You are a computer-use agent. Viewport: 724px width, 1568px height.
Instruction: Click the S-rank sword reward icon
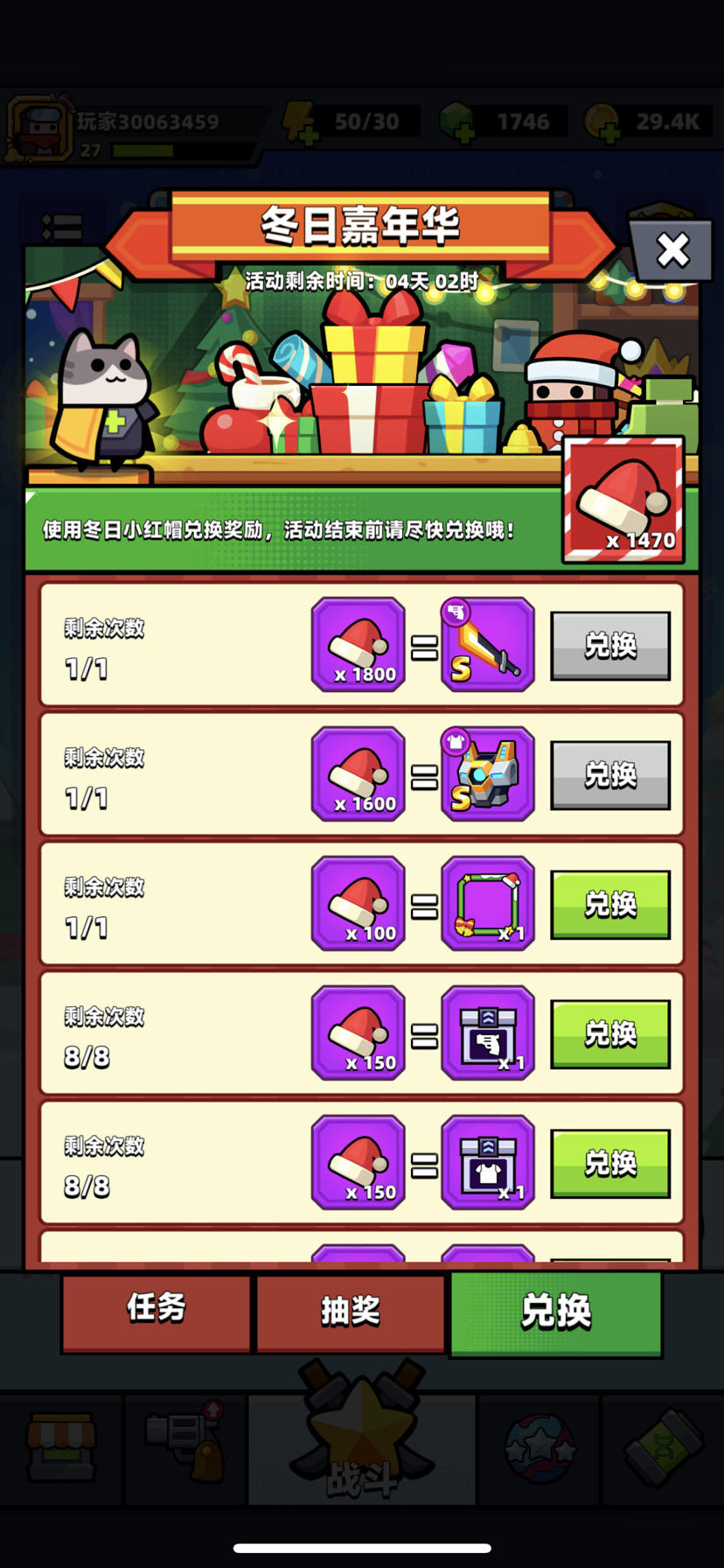point(487,645)
